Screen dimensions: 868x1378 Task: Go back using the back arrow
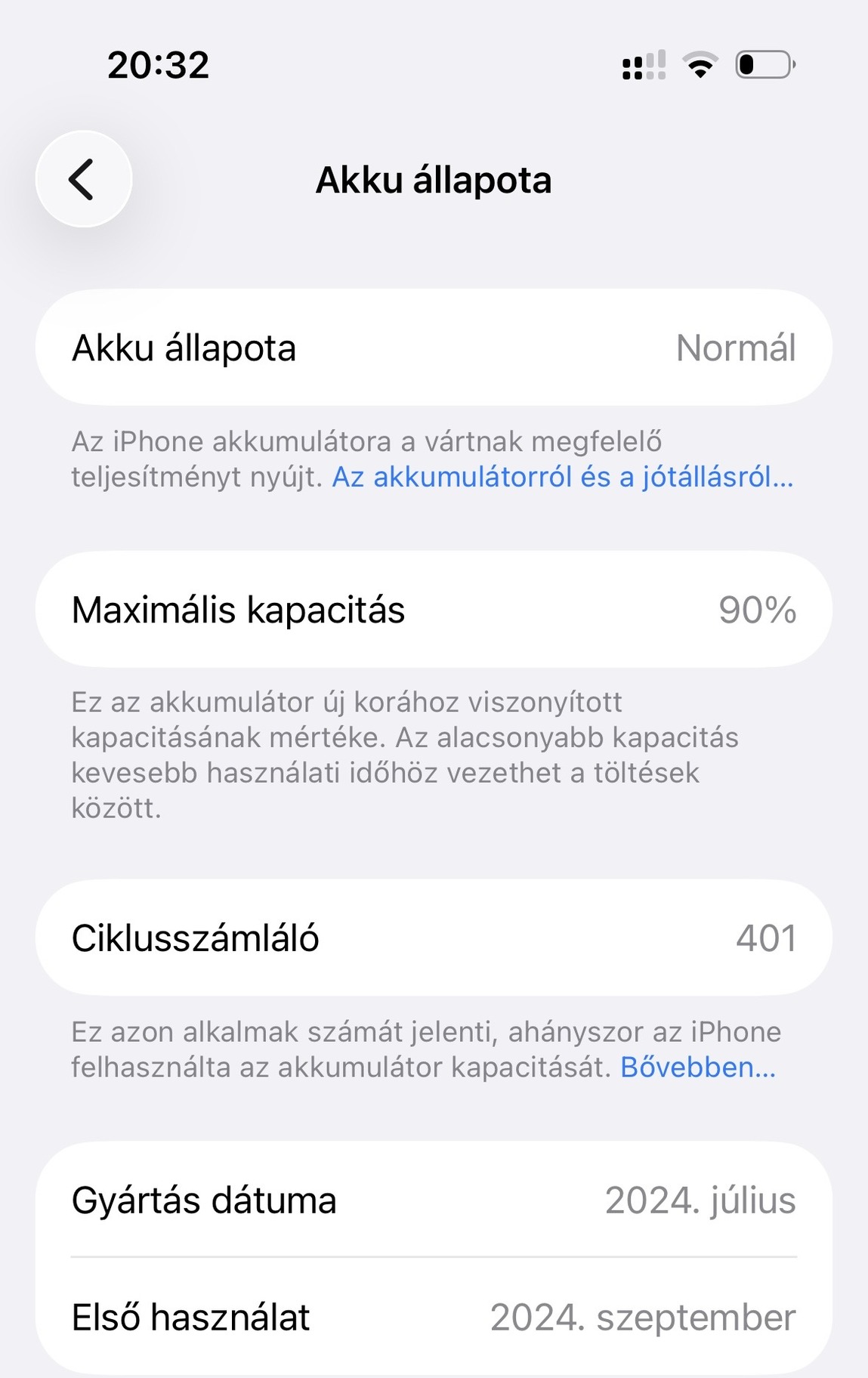pos(83,179)
